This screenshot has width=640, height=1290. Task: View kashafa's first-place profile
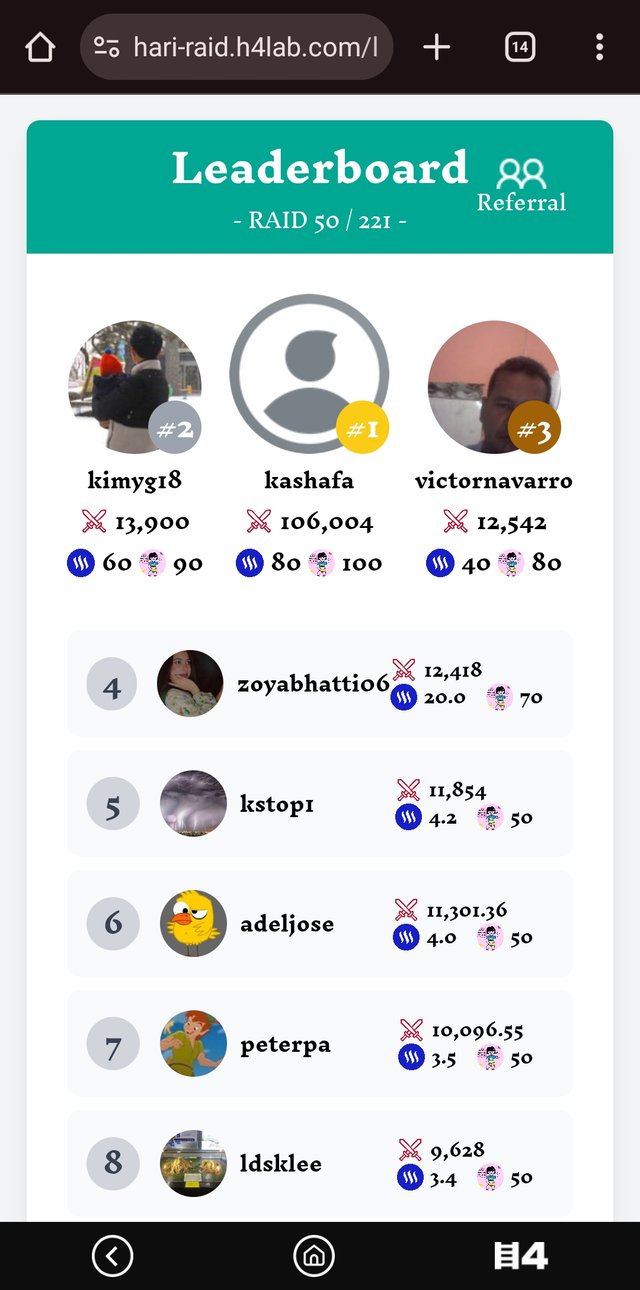click(309, 374)
